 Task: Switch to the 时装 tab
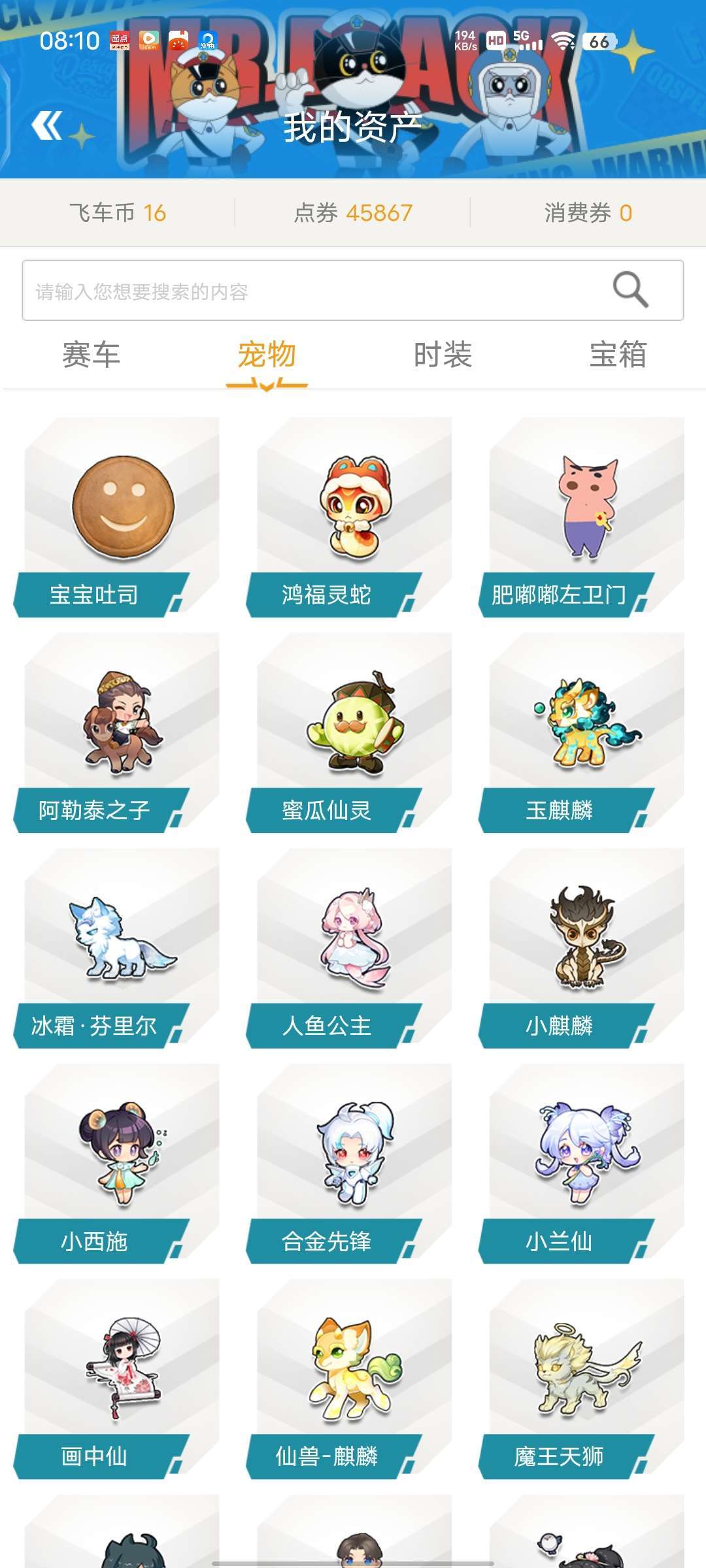tap(443, 355)
